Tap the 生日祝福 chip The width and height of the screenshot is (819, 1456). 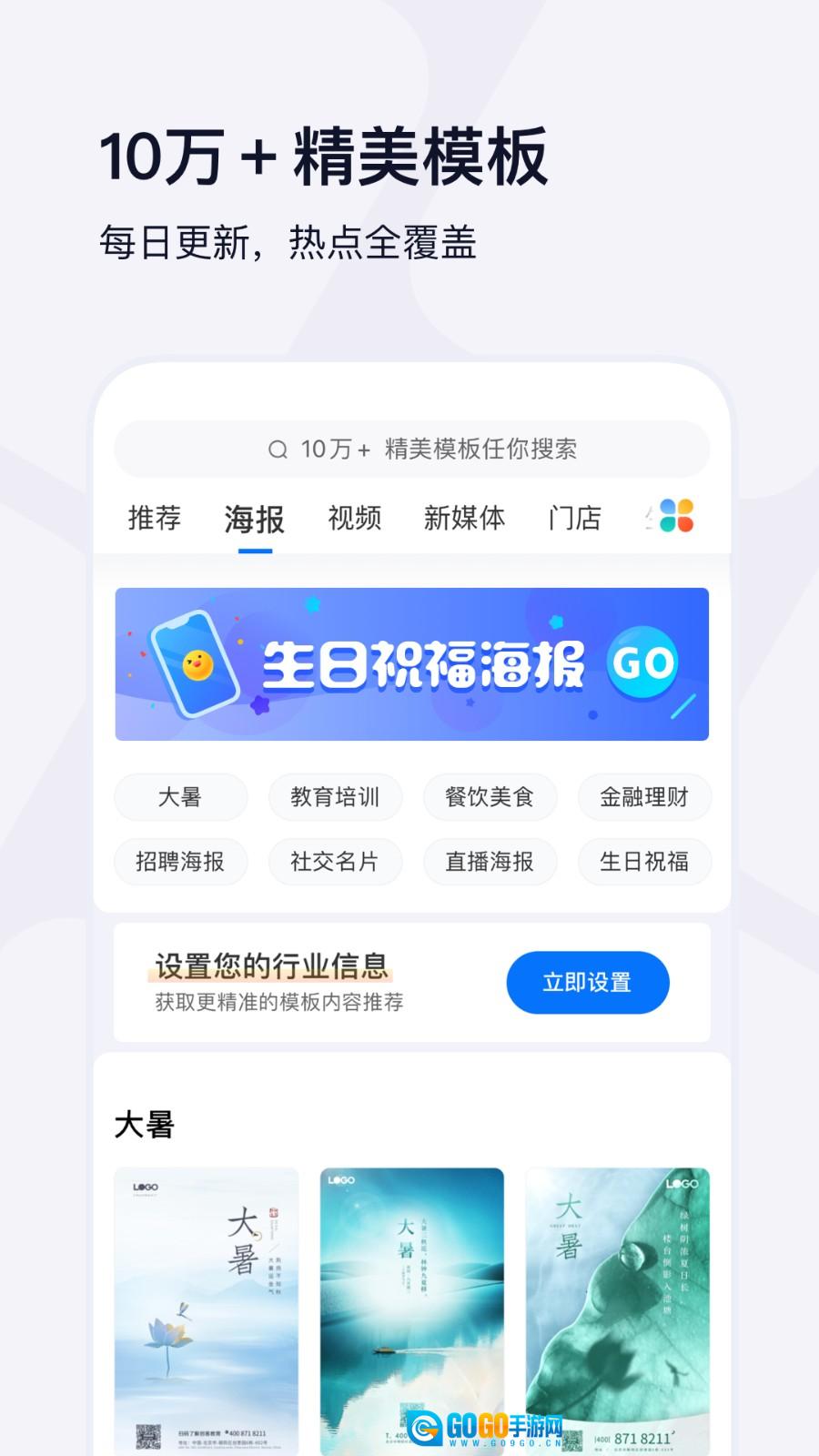click(x=644, y=862)
